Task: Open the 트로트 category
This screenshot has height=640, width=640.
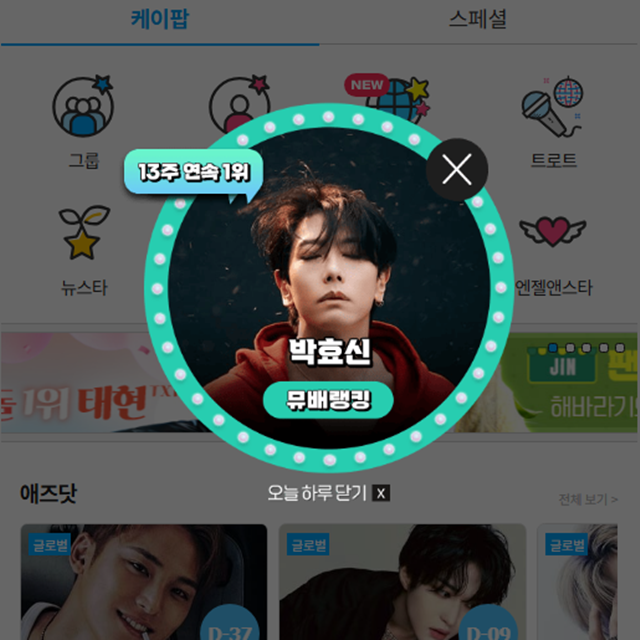Action: (x=553, y=120)
